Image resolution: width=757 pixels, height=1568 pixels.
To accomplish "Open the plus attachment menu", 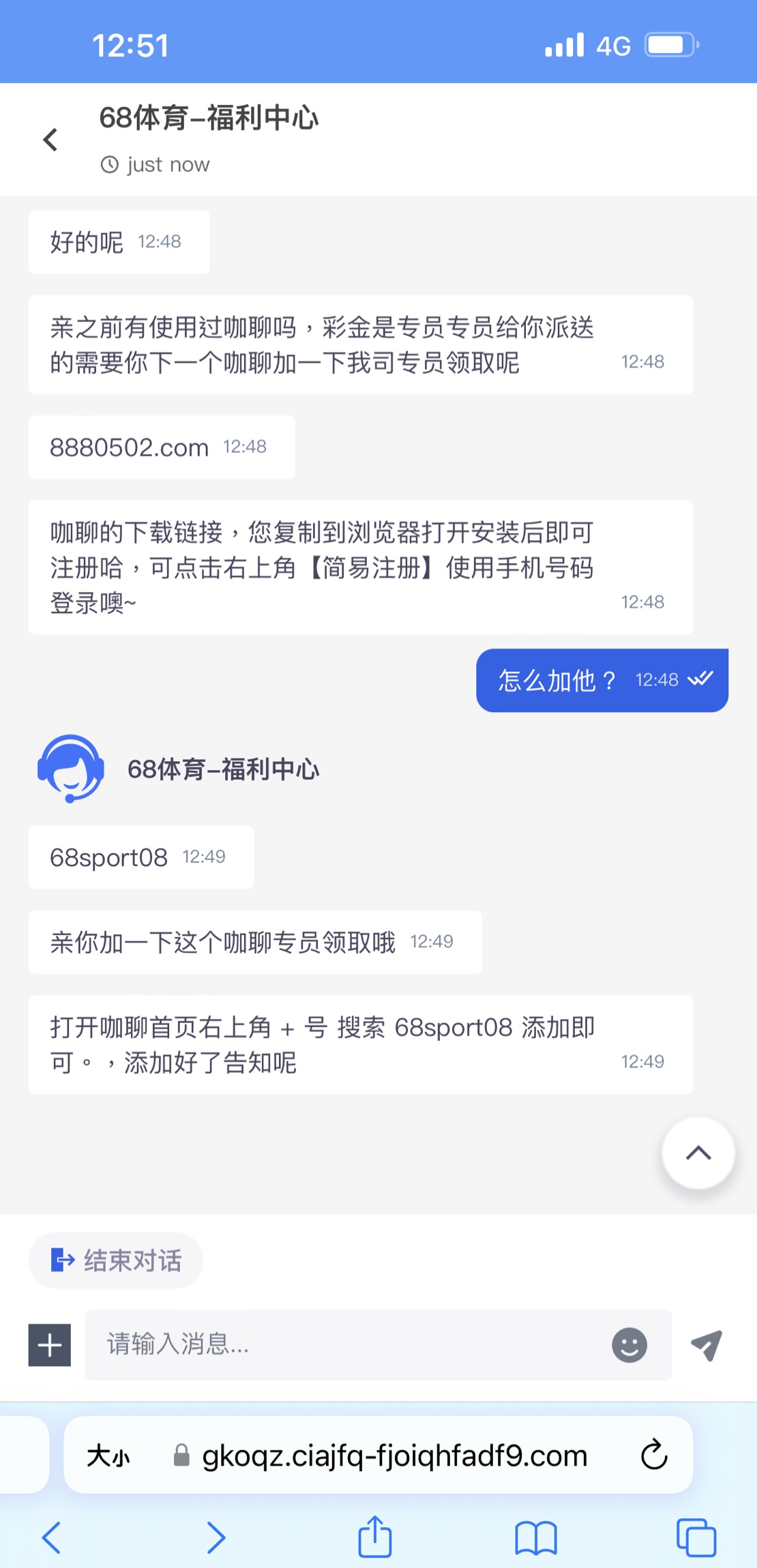I will pyautogui.click(x=50, y=1345).
